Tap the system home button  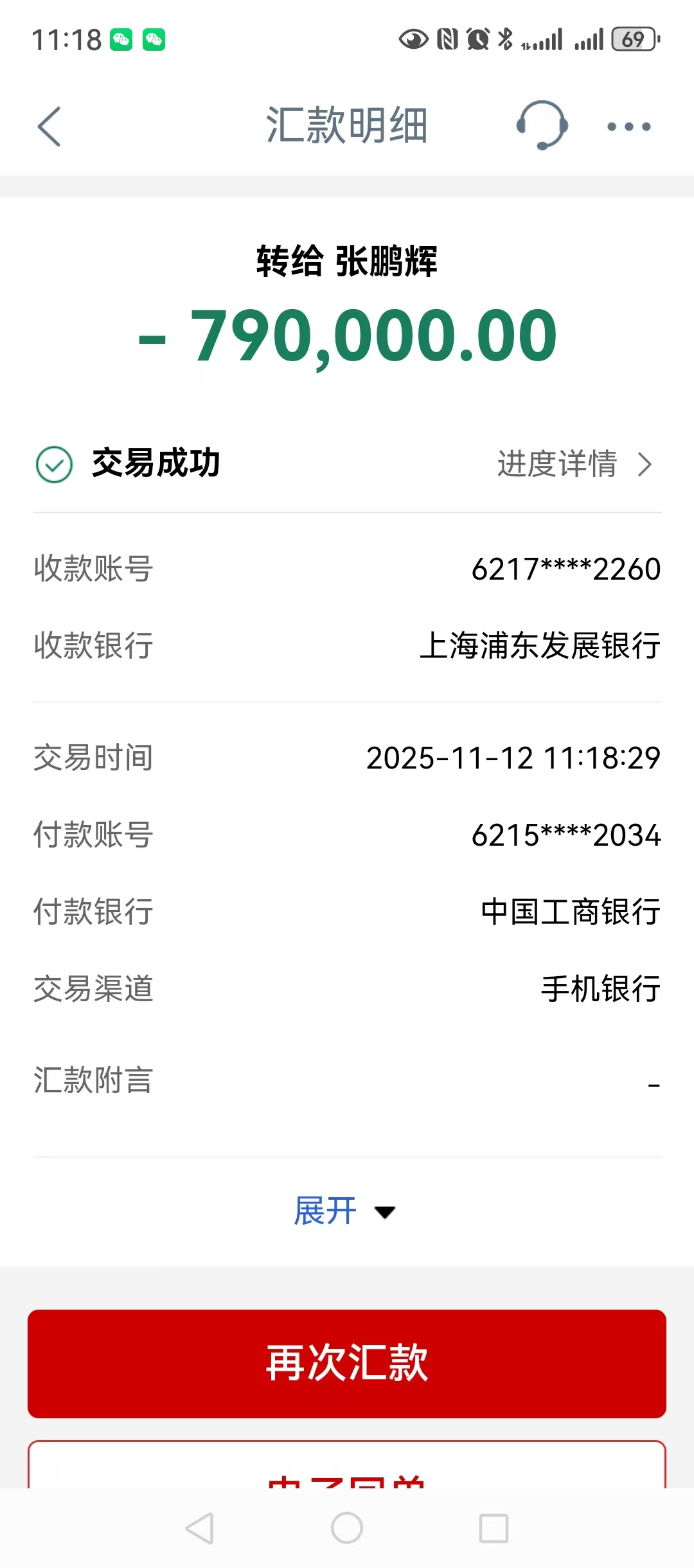tap(347, 1528)
